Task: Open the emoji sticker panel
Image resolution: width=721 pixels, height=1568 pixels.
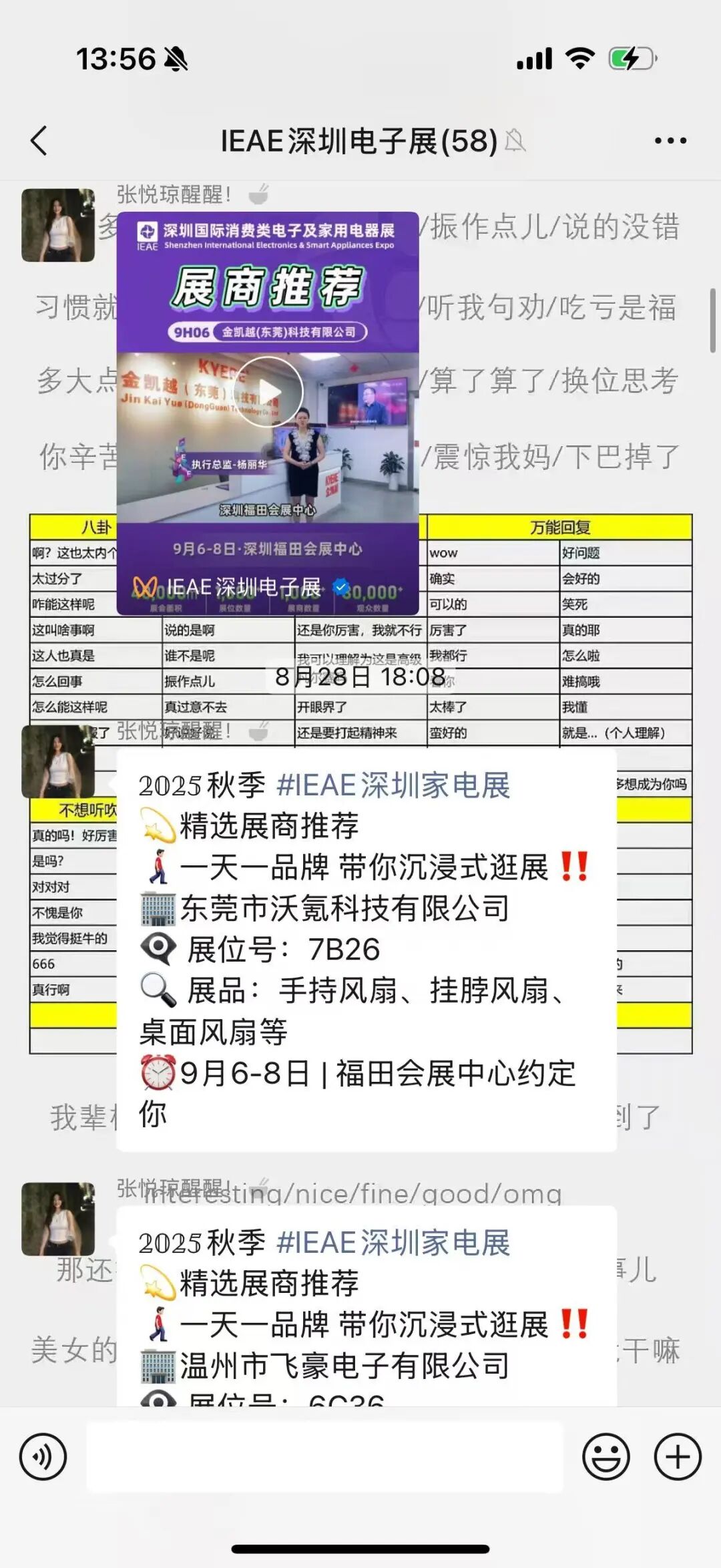Action: [x=606, y=1456]
